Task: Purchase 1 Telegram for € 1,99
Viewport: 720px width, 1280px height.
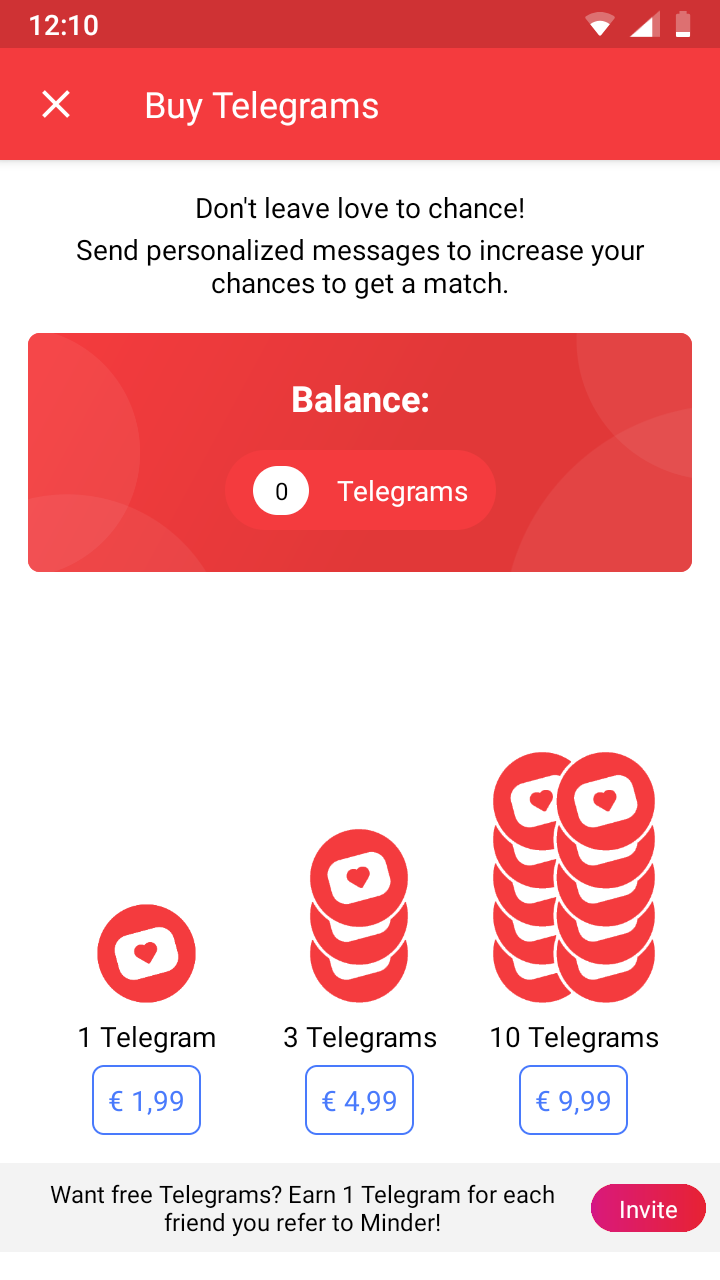Action: [146, 1099]
